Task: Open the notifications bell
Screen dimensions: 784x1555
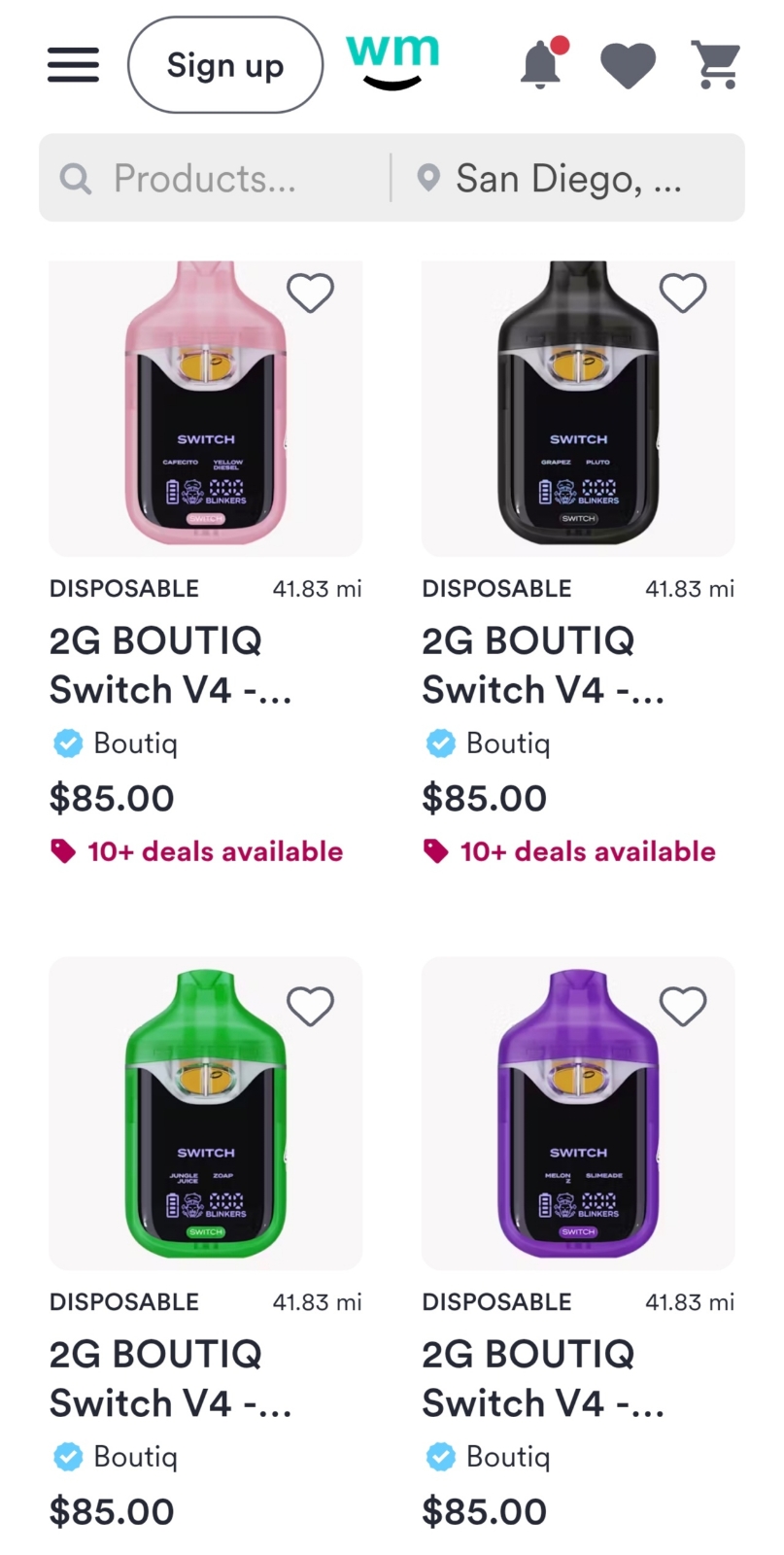Action: [542, 64]
